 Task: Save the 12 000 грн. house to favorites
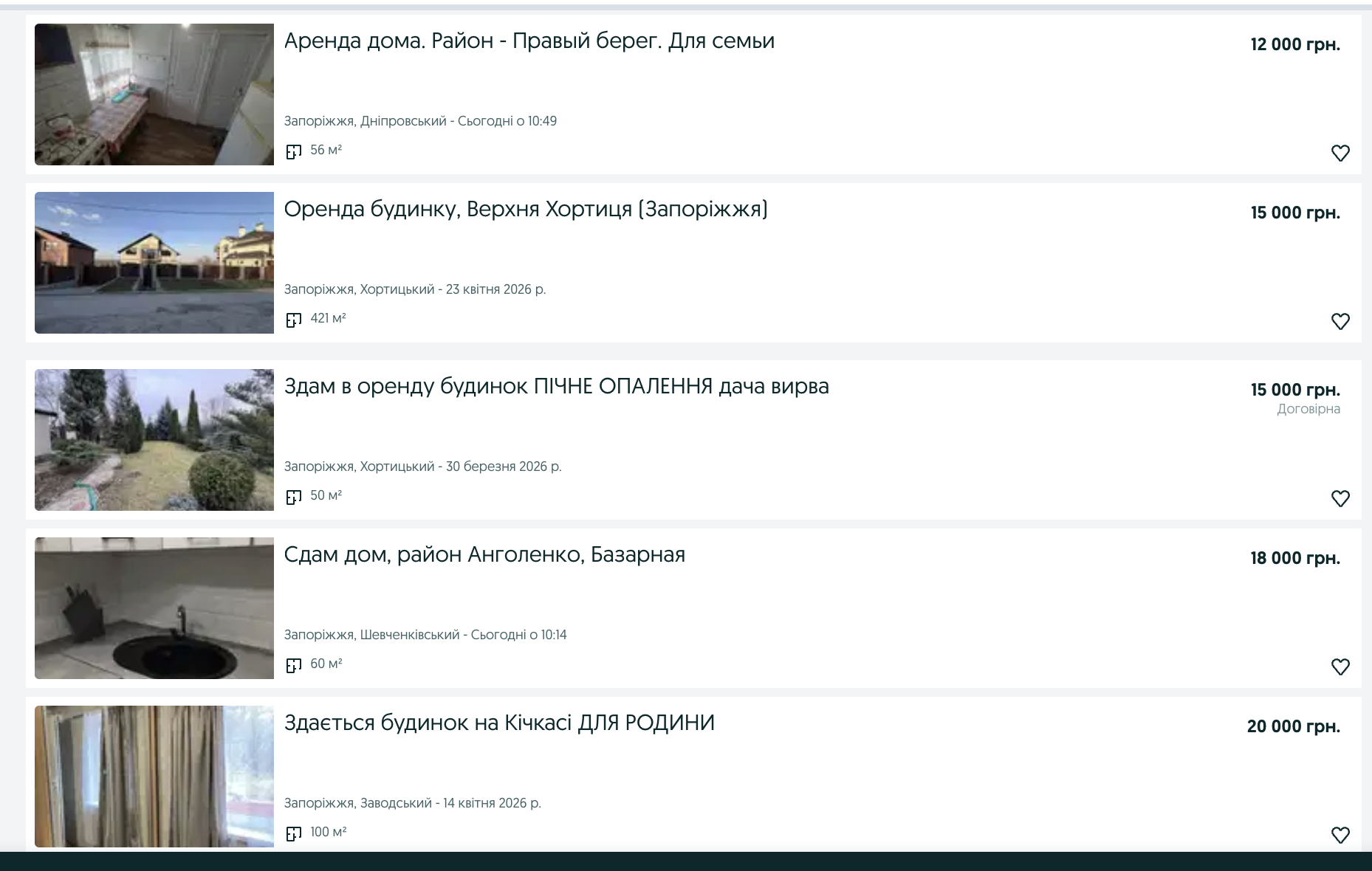coord(1340,153)
